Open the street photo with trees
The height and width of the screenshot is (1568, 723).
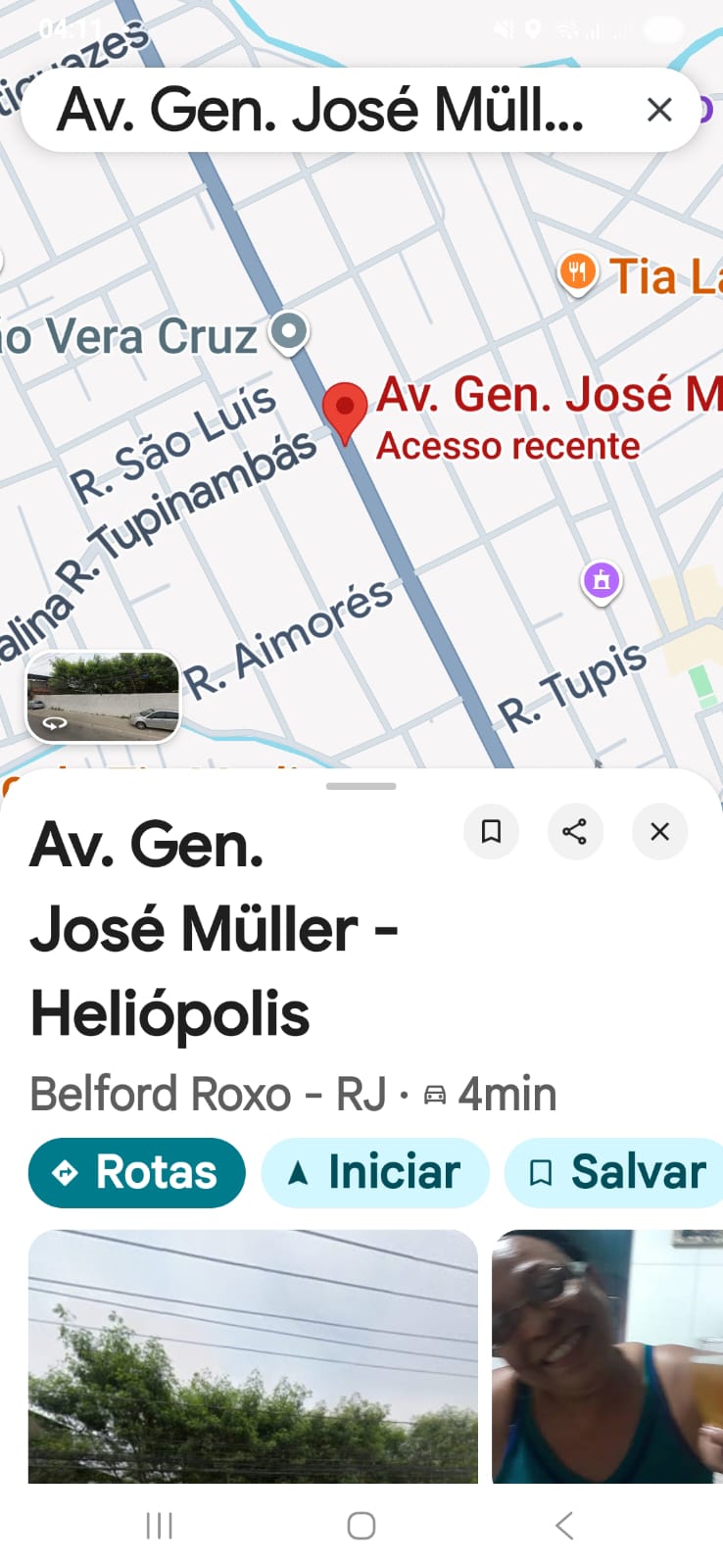coord(253,1356)
